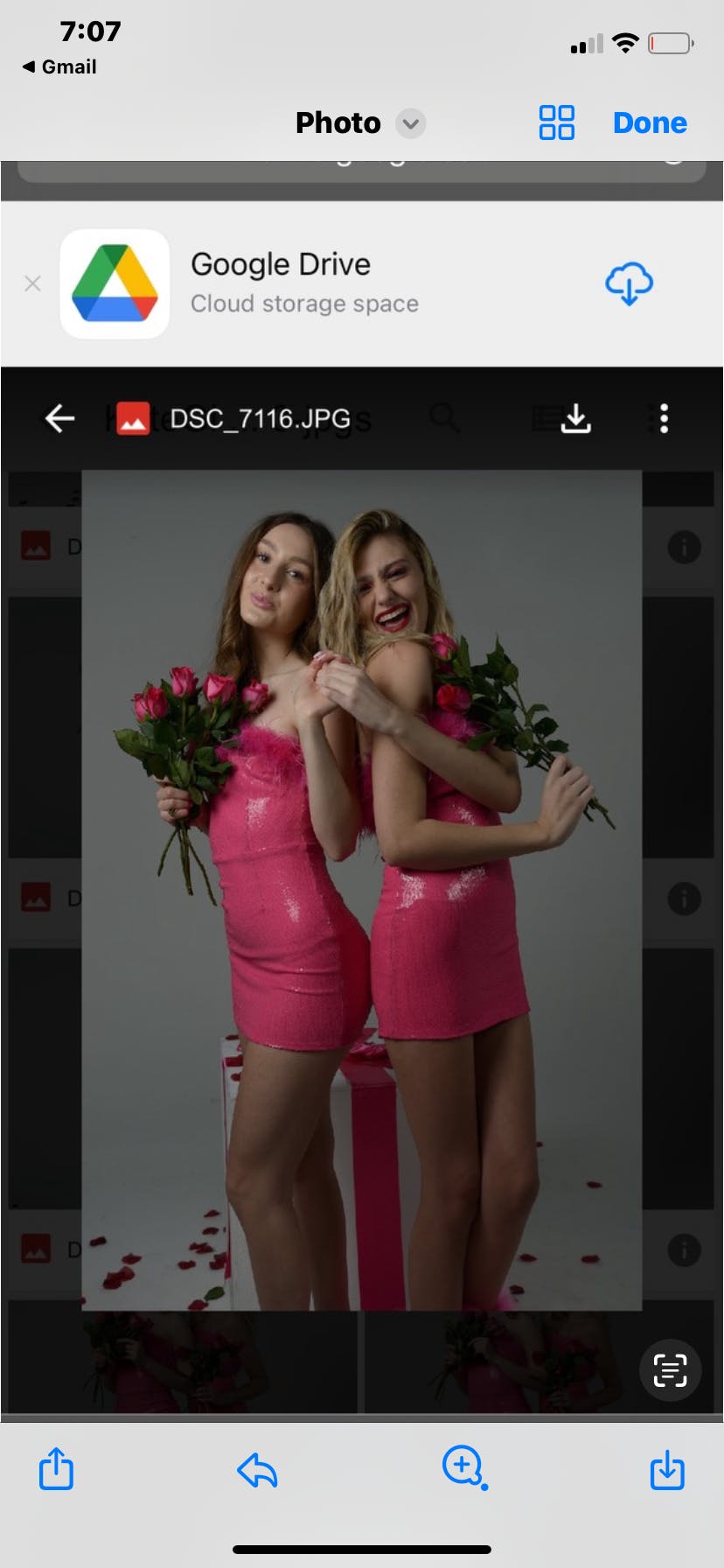Reply using the arrow icon
This screenshot has height=1568, width=724.
click(x=257, y=1470)
